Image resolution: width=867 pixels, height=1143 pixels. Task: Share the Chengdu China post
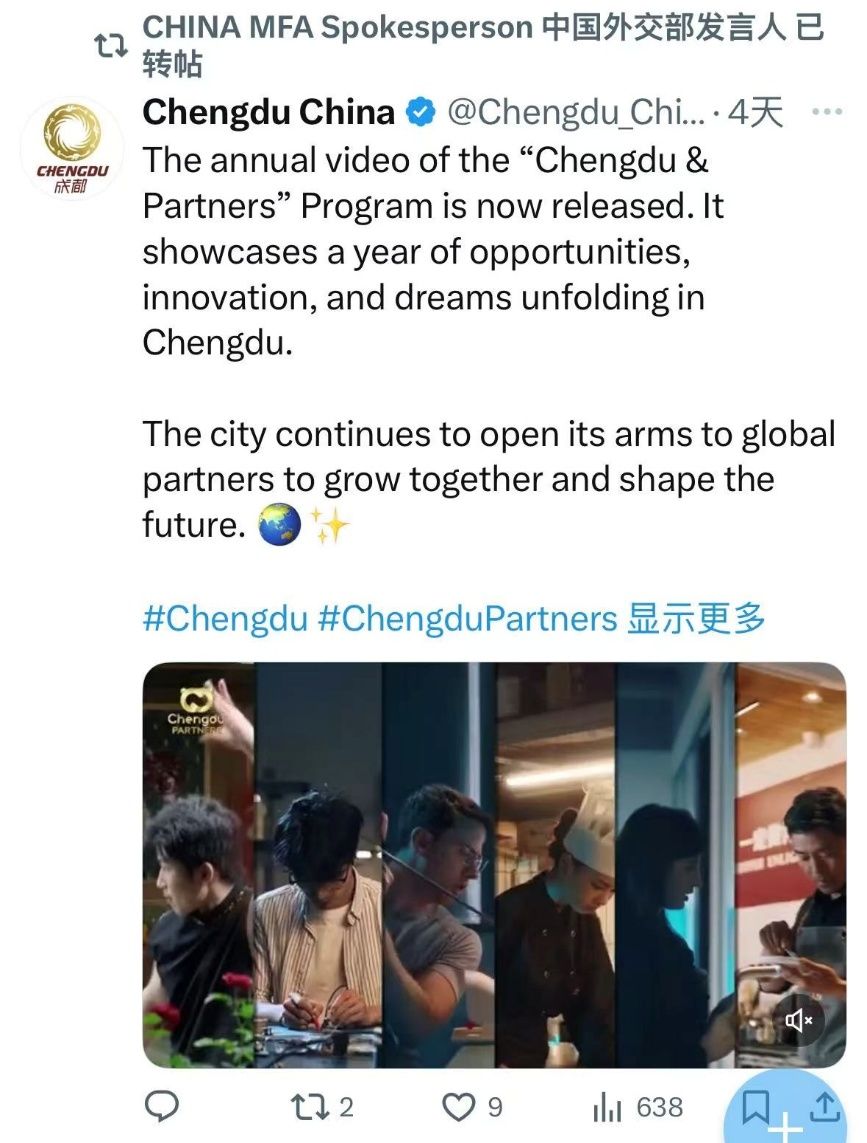tap(825, 1106)
